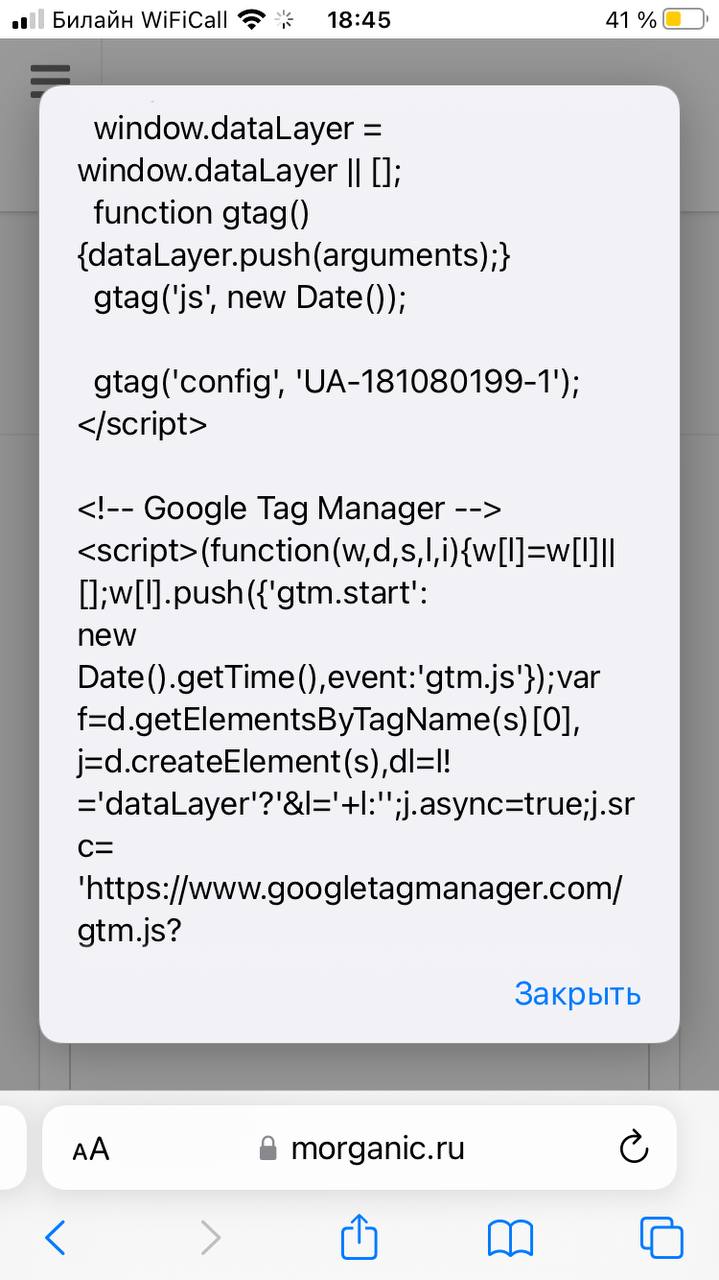Show all open tabs
The image size is (719, 1280).
[x=661, y=1238]
